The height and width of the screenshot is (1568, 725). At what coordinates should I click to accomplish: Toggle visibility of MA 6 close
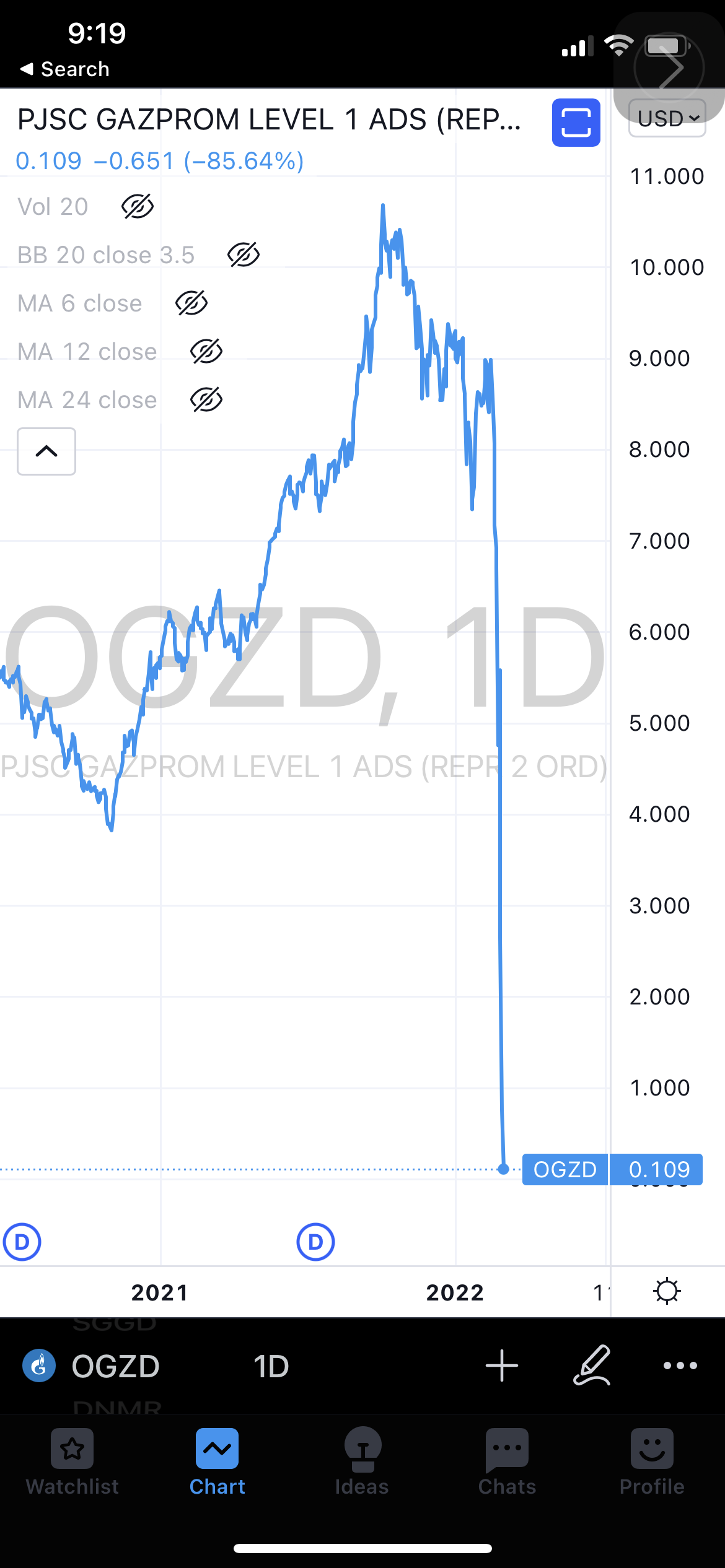coord(191,303)
